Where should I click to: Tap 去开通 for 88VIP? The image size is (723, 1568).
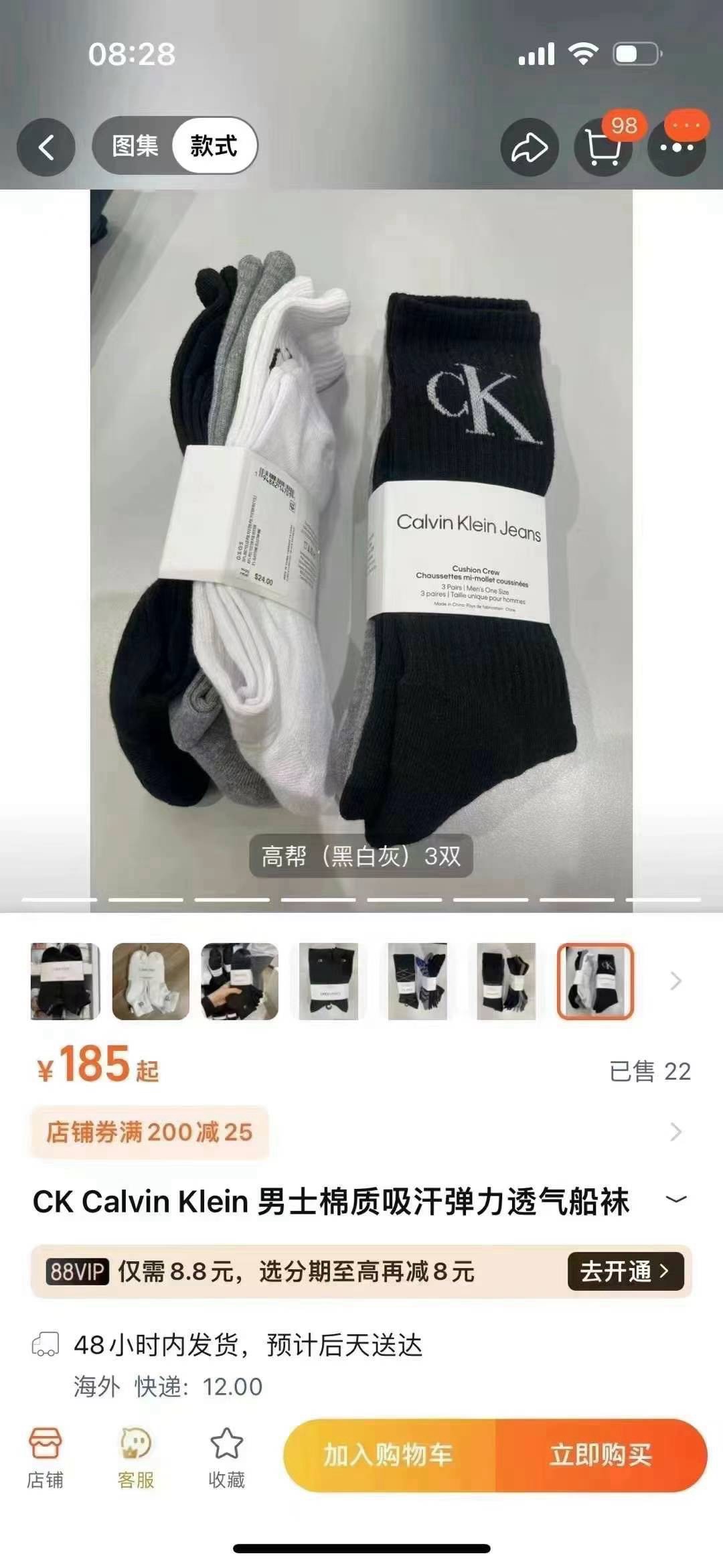click(625, 1271)
